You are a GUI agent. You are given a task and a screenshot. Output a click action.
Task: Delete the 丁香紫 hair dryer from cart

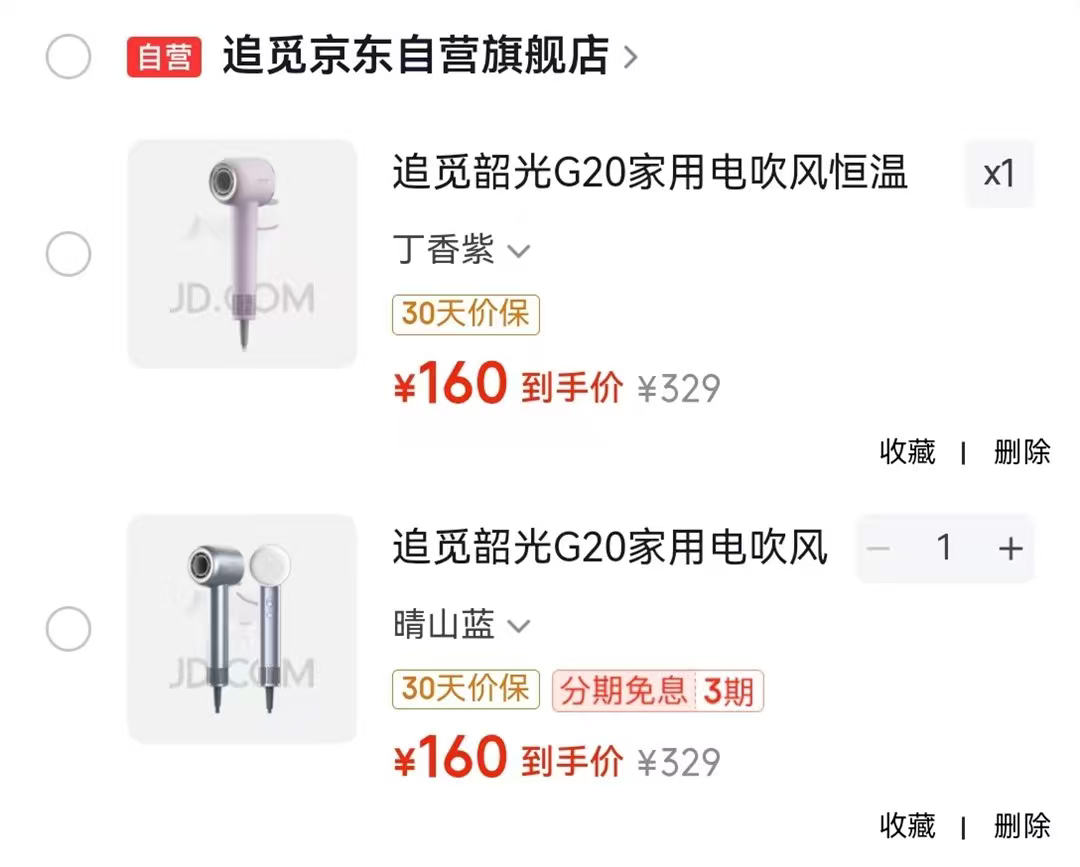1022,452
